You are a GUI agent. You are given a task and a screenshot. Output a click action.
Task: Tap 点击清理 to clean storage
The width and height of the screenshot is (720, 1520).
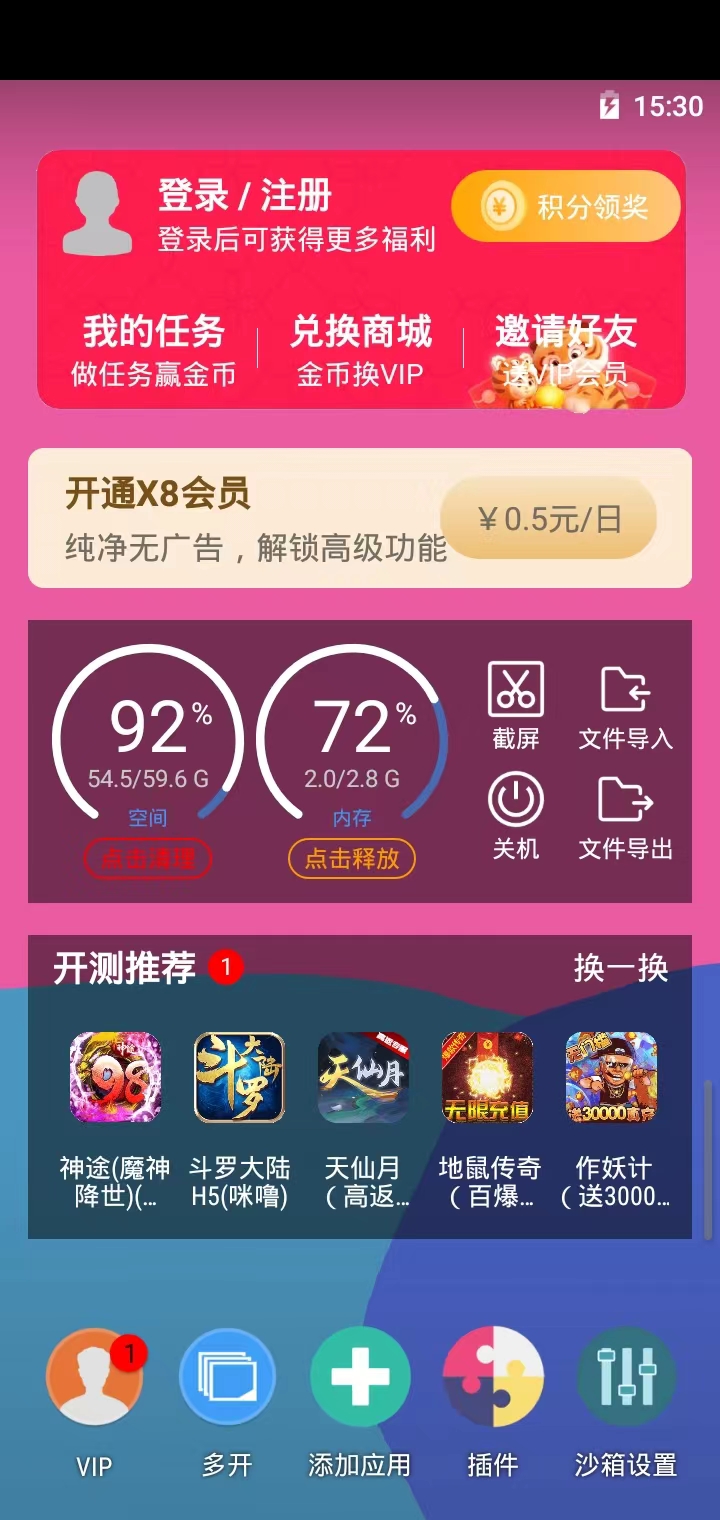(x=148, y=859)
